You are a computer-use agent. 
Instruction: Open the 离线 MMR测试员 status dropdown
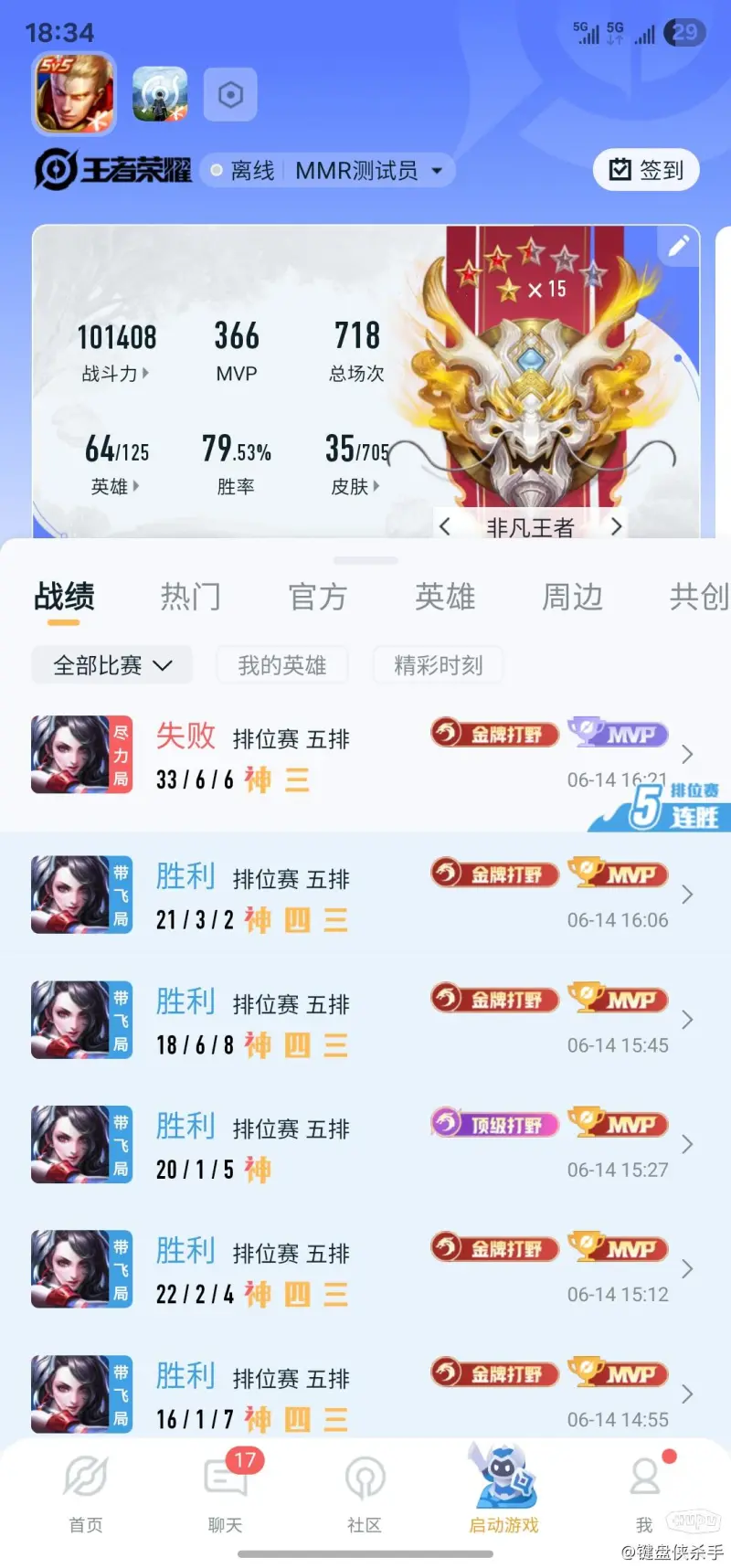[327, 171]
